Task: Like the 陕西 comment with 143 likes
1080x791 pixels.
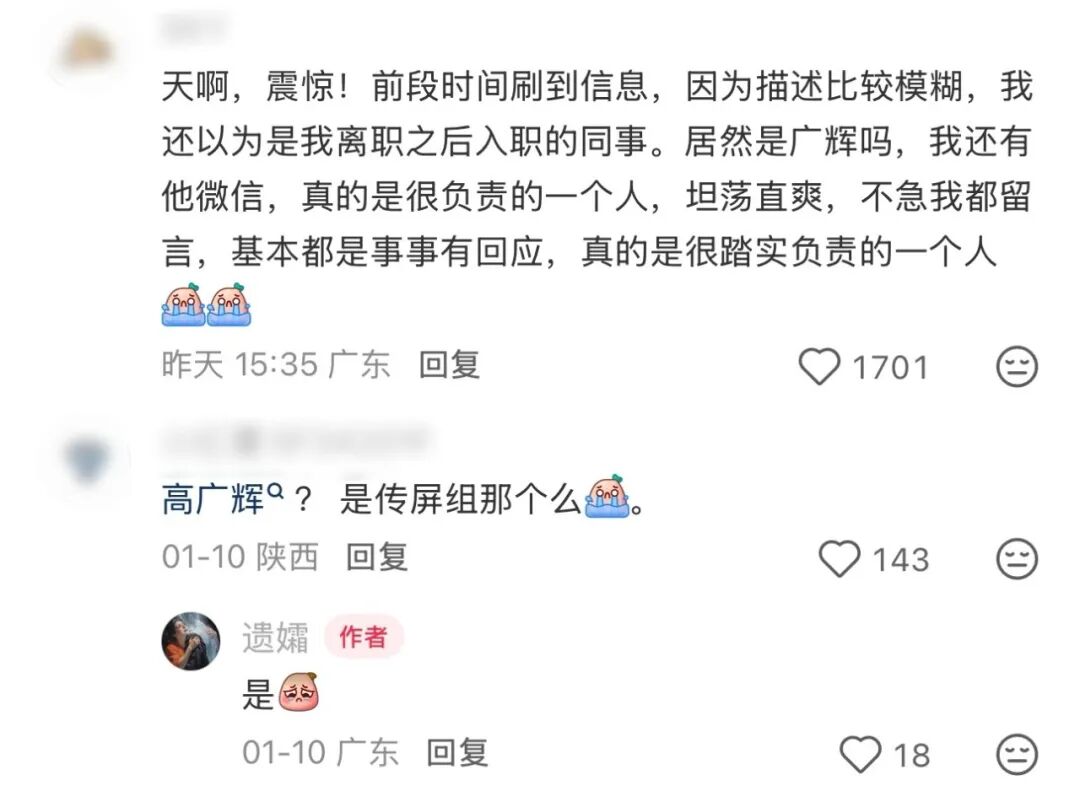Action: tap(839, 558)
